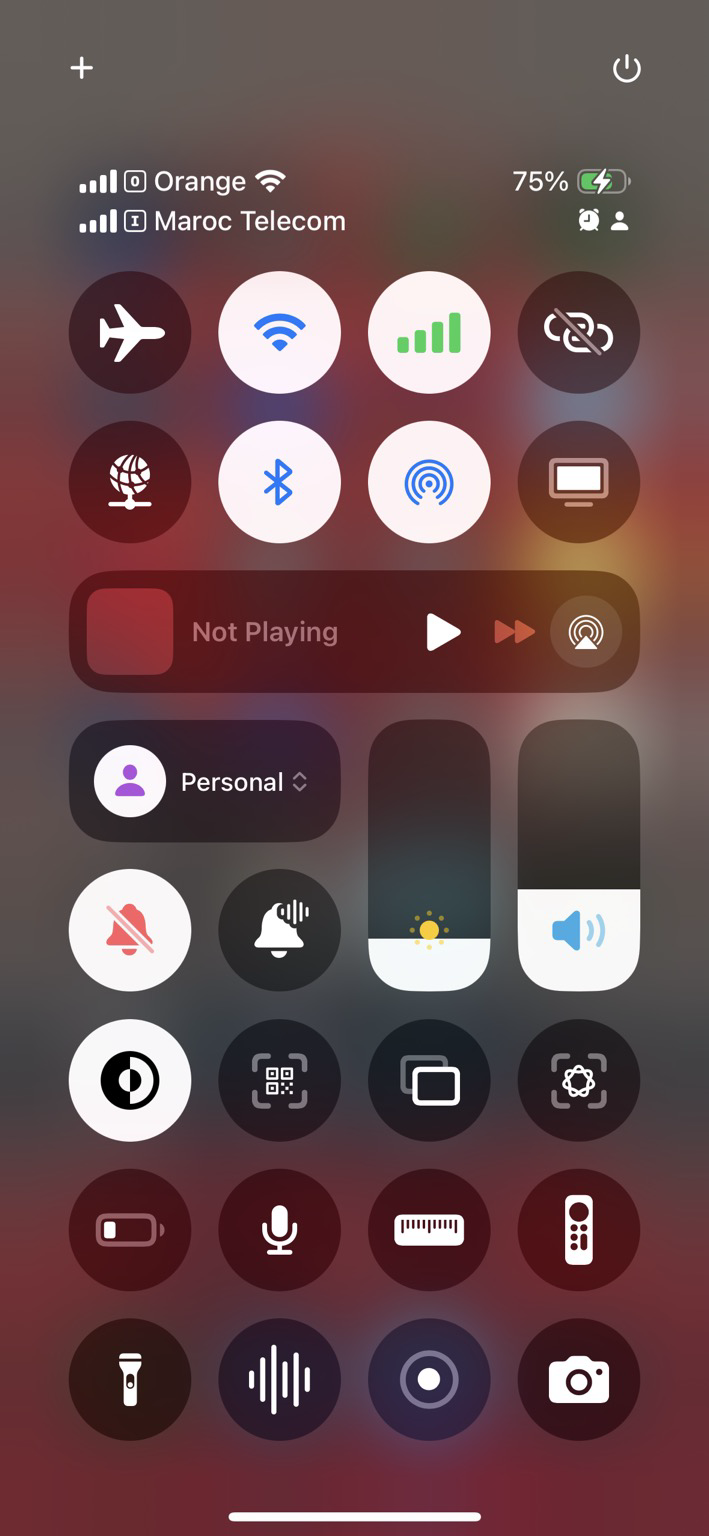This screenshot has height=1536, width=709.
Task: Open the QR code scanner
Action: tap(279, 1080)
